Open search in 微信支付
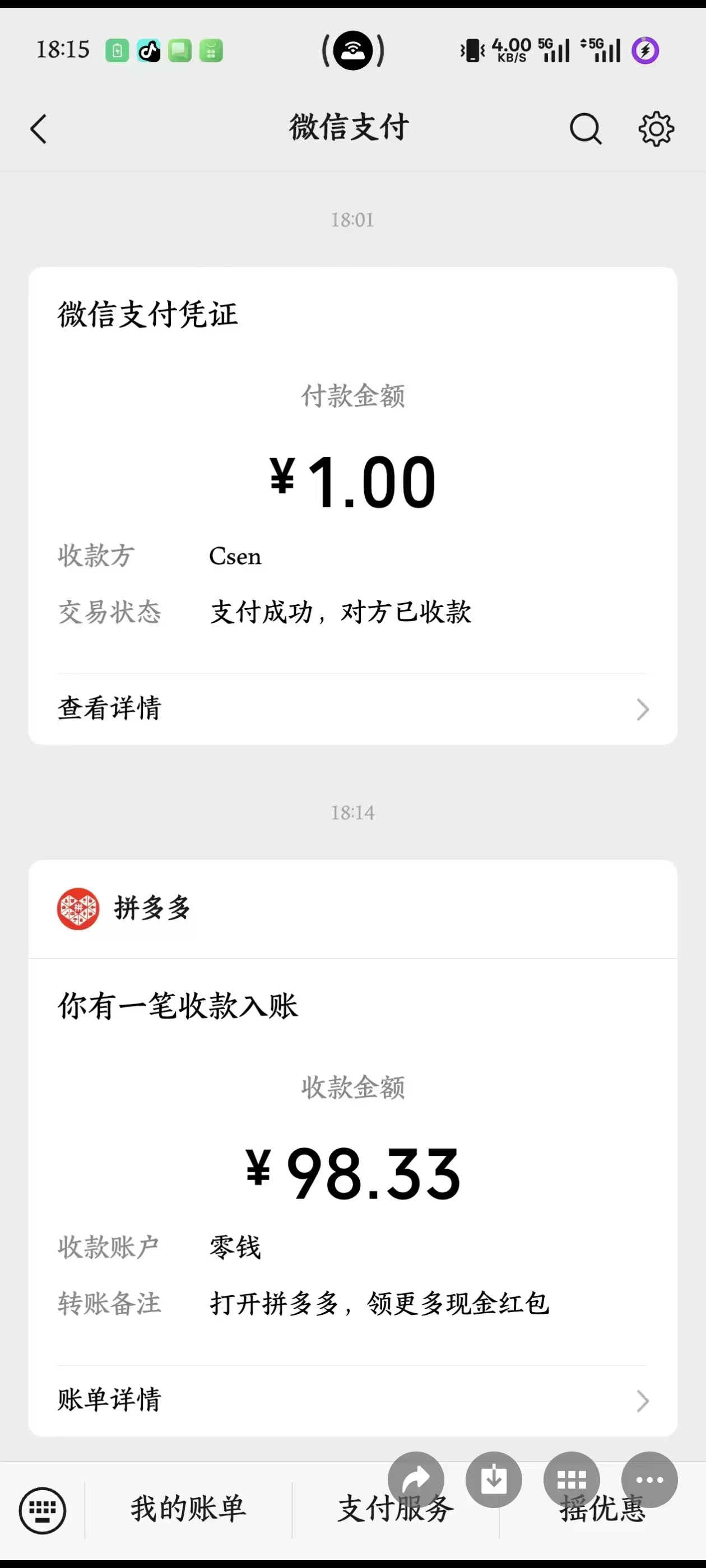The width and height of the screenshot is (706, 1568). point(586,129)
